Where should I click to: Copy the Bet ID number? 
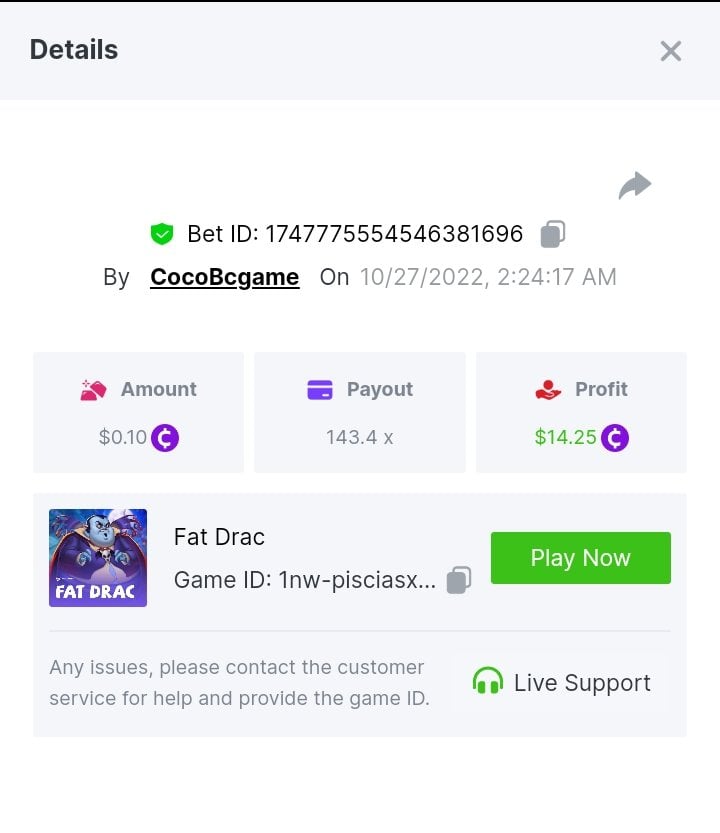[x=552, y=234]
